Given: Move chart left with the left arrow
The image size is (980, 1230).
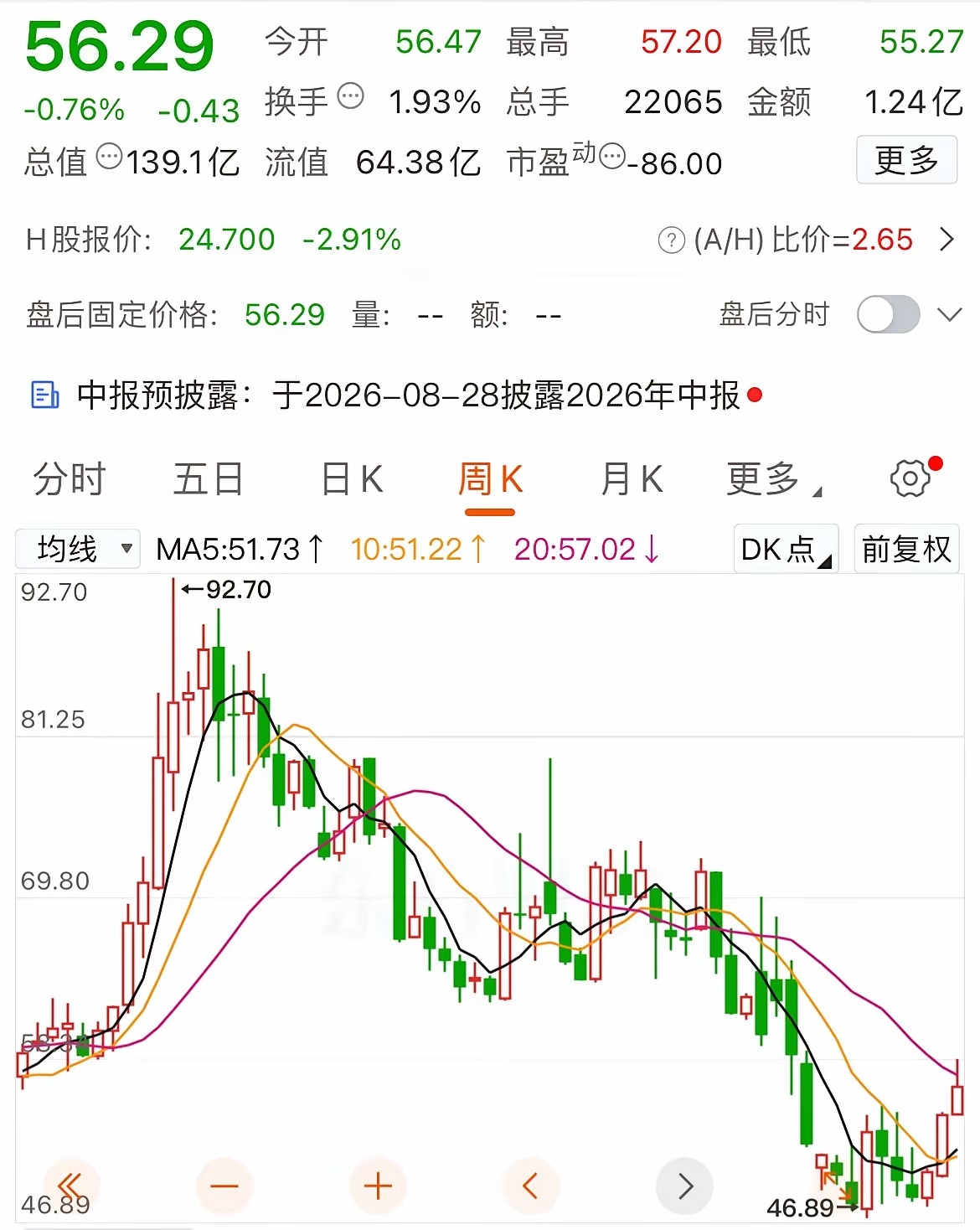Looking at the screenshot, I should coord(530,1186).
